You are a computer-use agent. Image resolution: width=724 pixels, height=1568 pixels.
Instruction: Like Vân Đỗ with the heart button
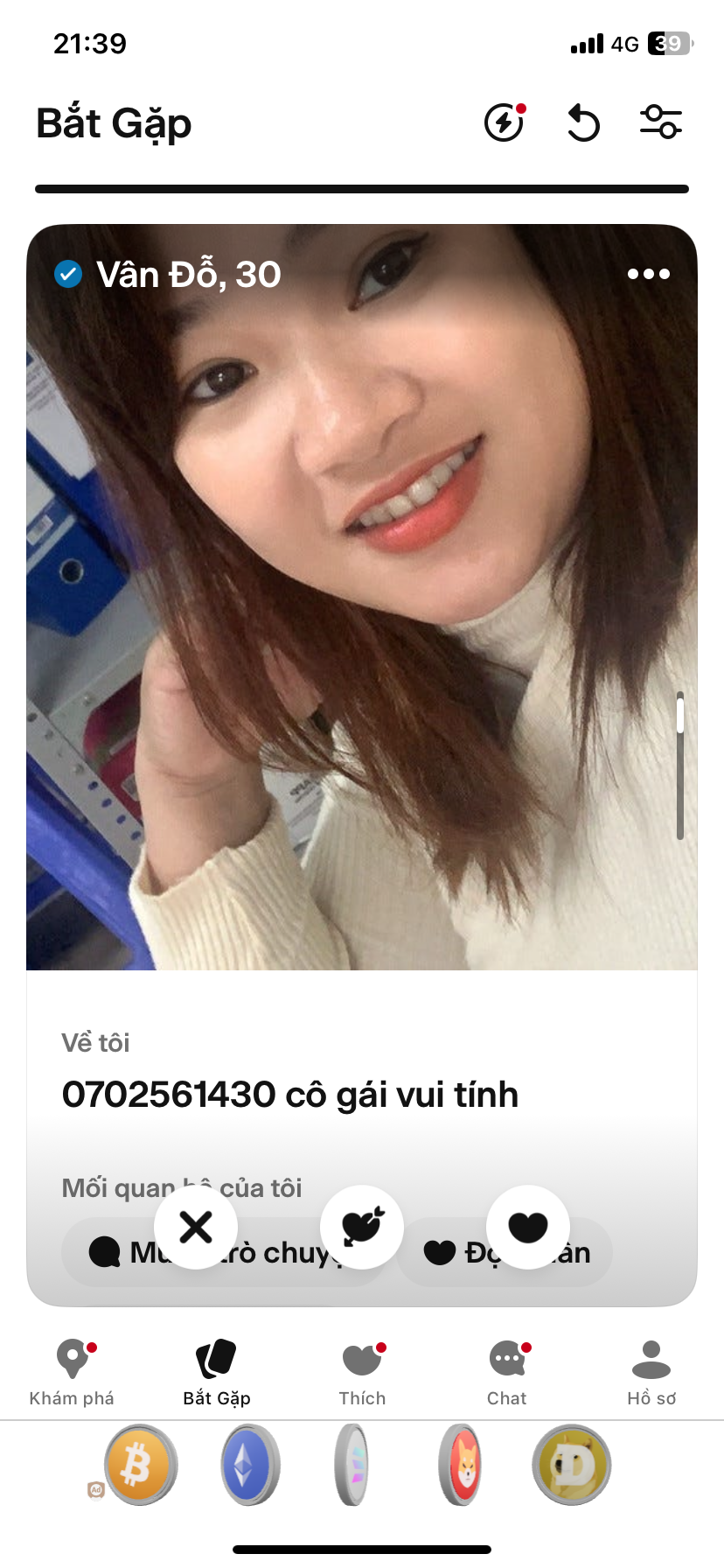[x=528, y=1227]
